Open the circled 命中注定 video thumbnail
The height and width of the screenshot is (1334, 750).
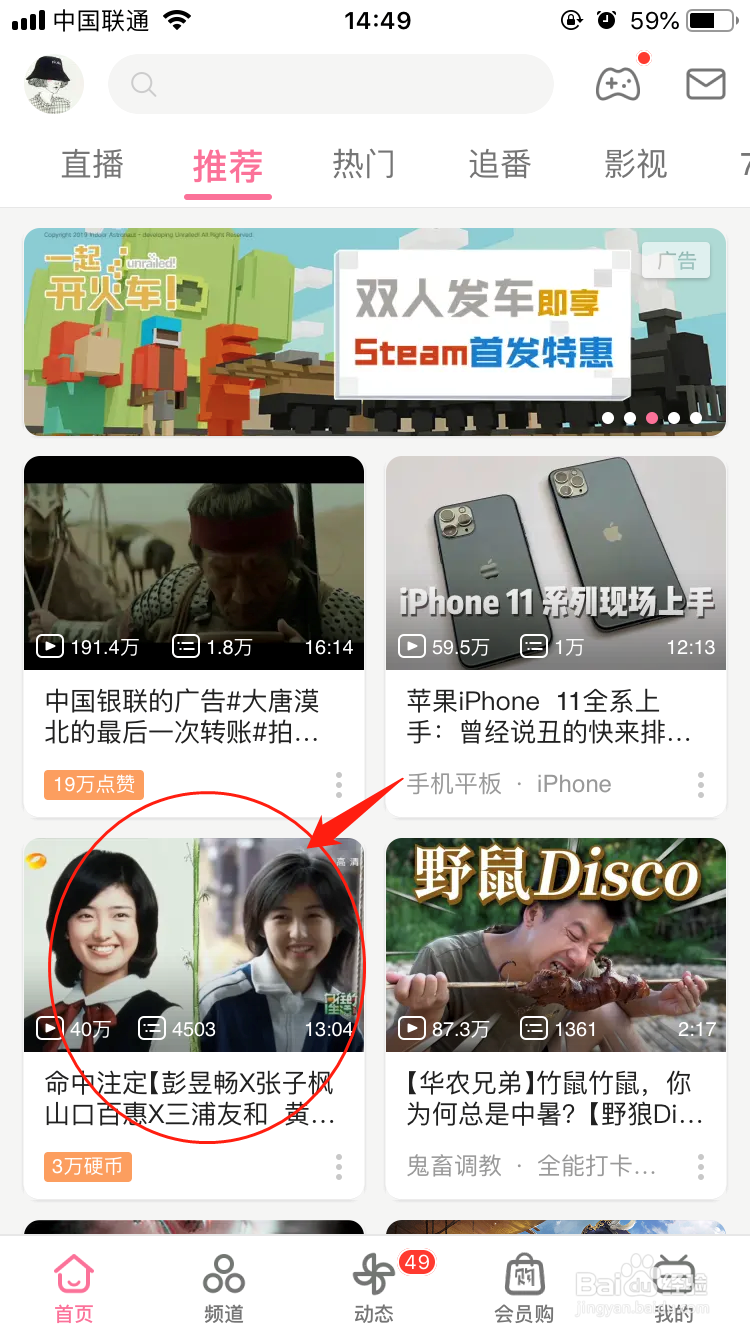coord(194,945)
